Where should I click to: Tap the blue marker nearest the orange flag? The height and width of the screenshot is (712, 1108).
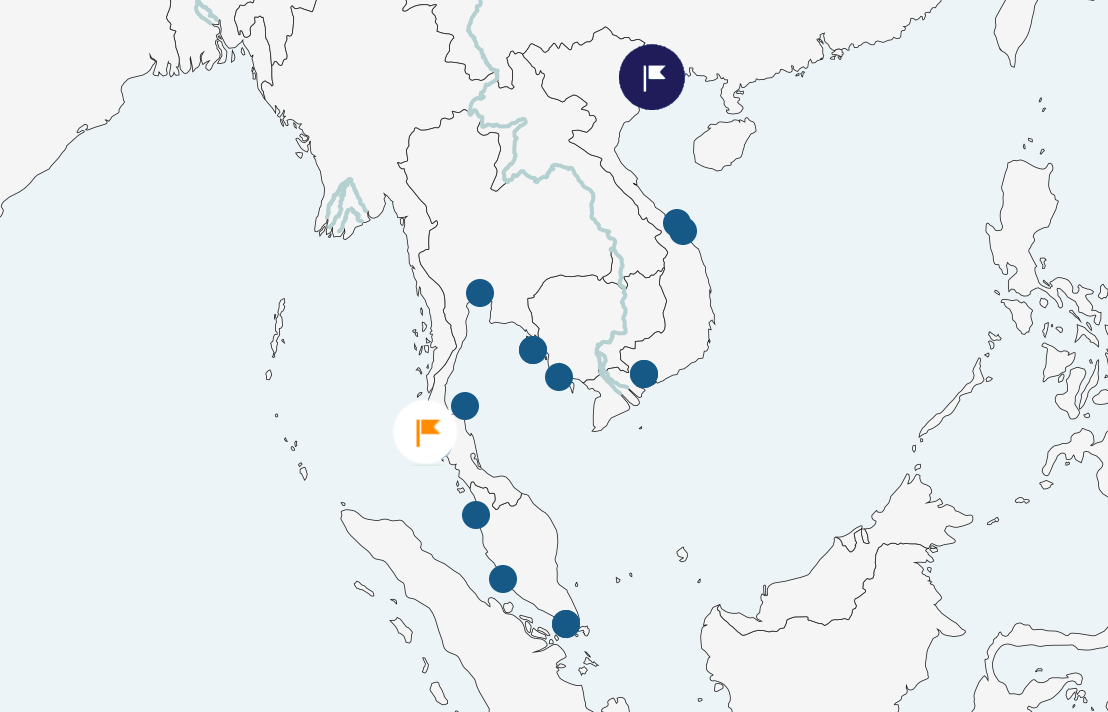coord(465,406)
